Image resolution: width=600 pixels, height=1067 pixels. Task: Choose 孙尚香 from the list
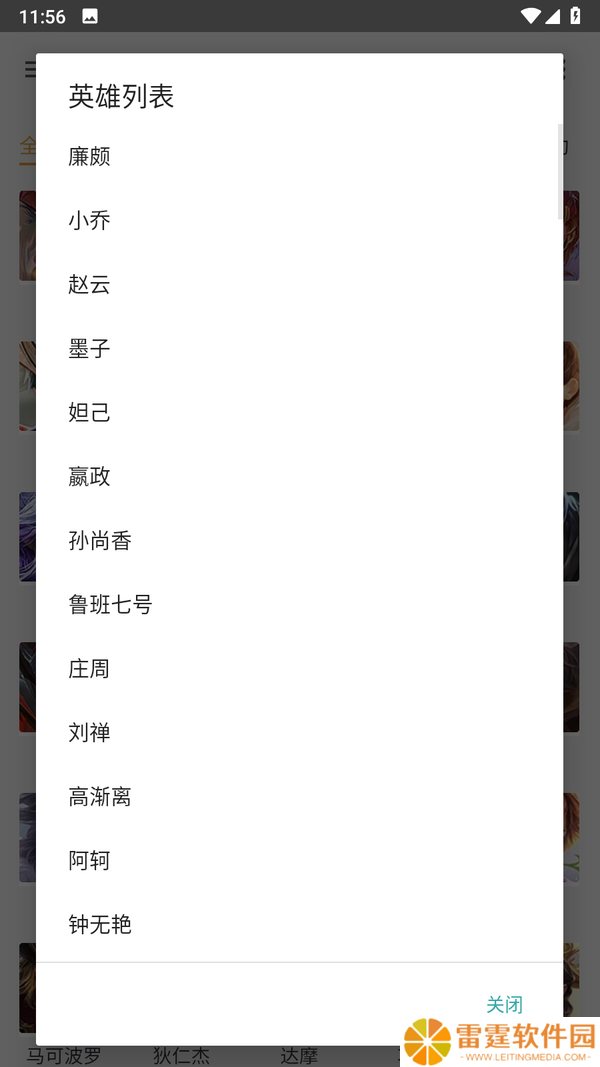(x=299, y=540)
